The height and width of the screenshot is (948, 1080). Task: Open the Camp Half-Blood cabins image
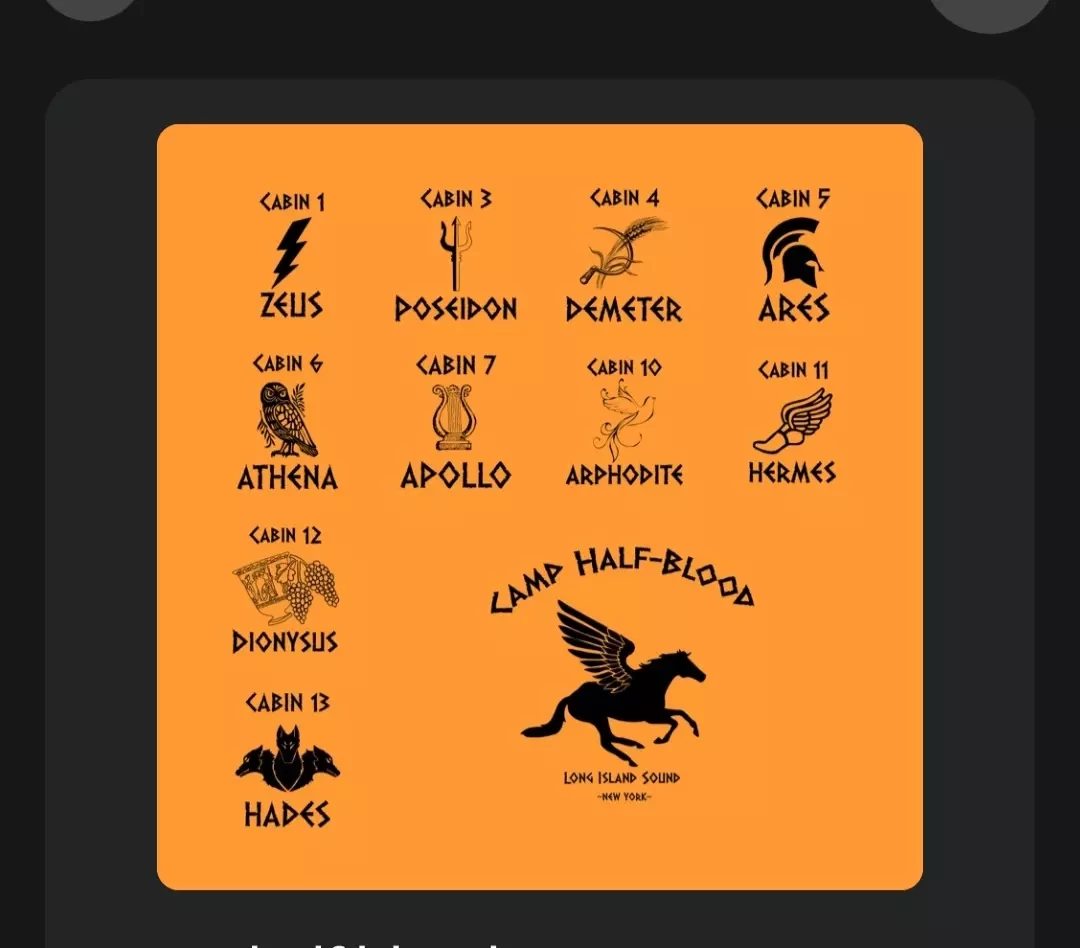tap(540, 506)
